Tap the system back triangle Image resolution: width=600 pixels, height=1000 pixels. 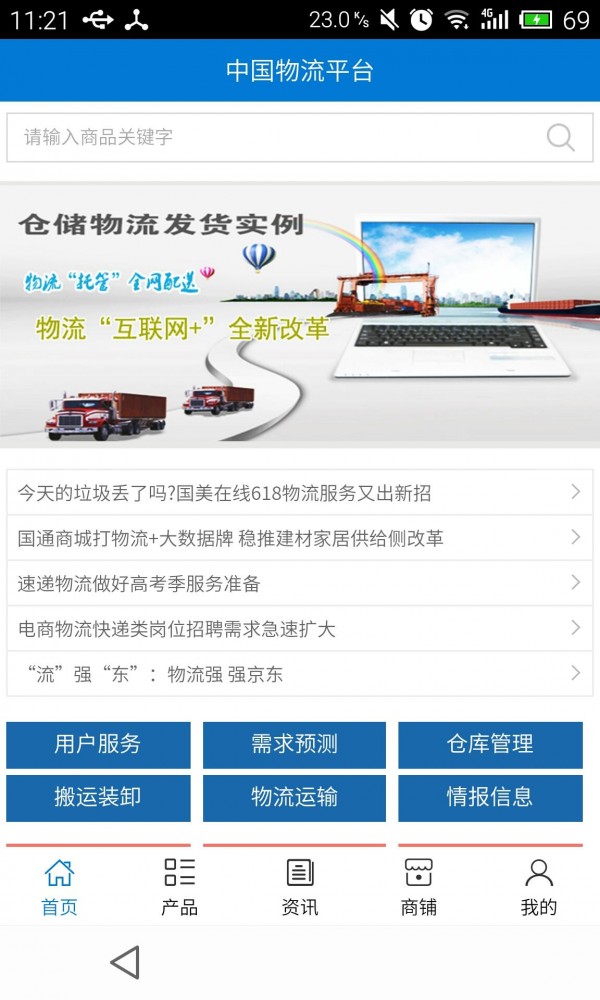(125, 962)
